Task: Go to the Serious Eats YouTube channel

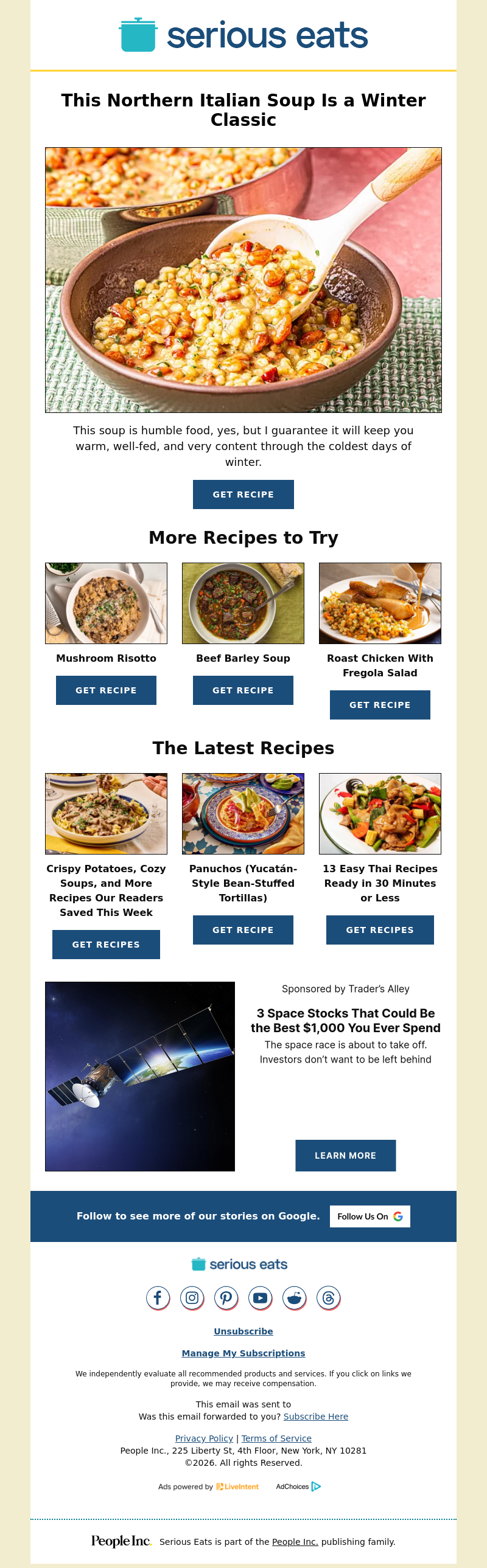Action: pos(261,1298)
